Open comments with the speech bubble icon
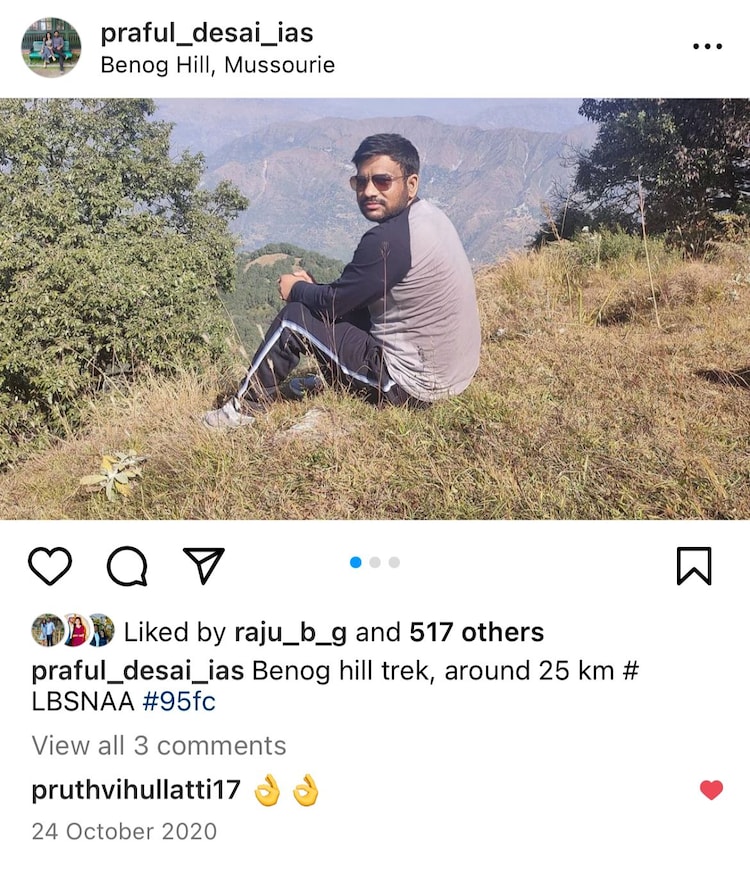Image resolution: width=750 pixels, height=877 pixels. pos(127,566)
